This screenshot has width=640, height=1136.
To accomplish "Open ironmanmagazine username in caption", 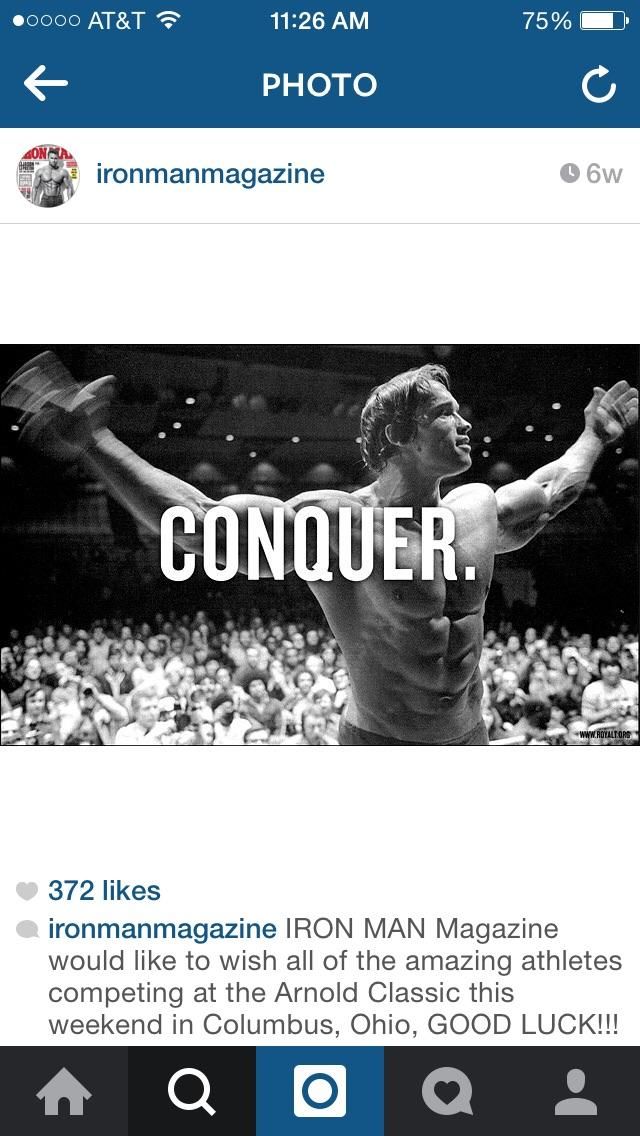I will pyautogui.click(x=162, y=929).
